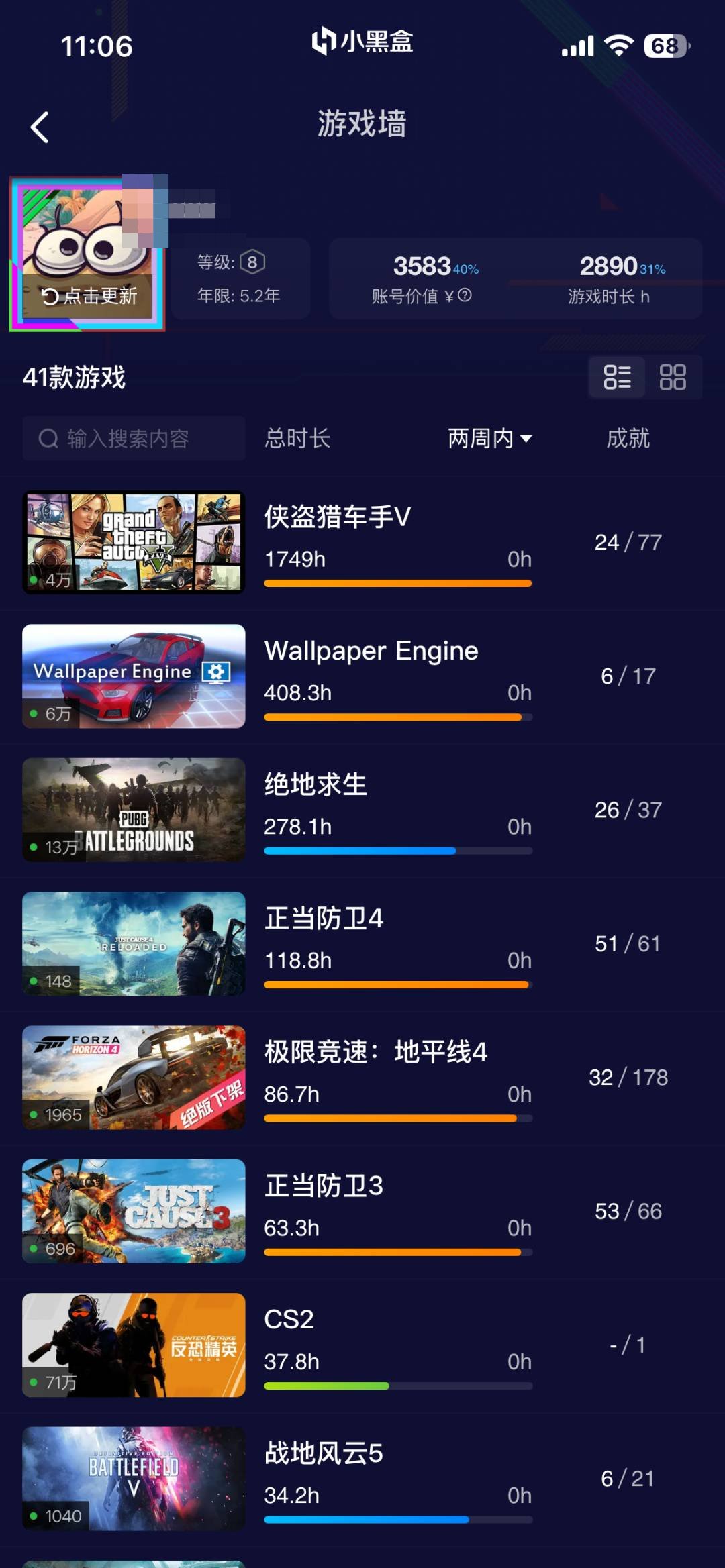Click the PUBG 绝地求生 cover thumbnail
The height and width of the screenshot is (1568, 725).
[x=133, y=810]
